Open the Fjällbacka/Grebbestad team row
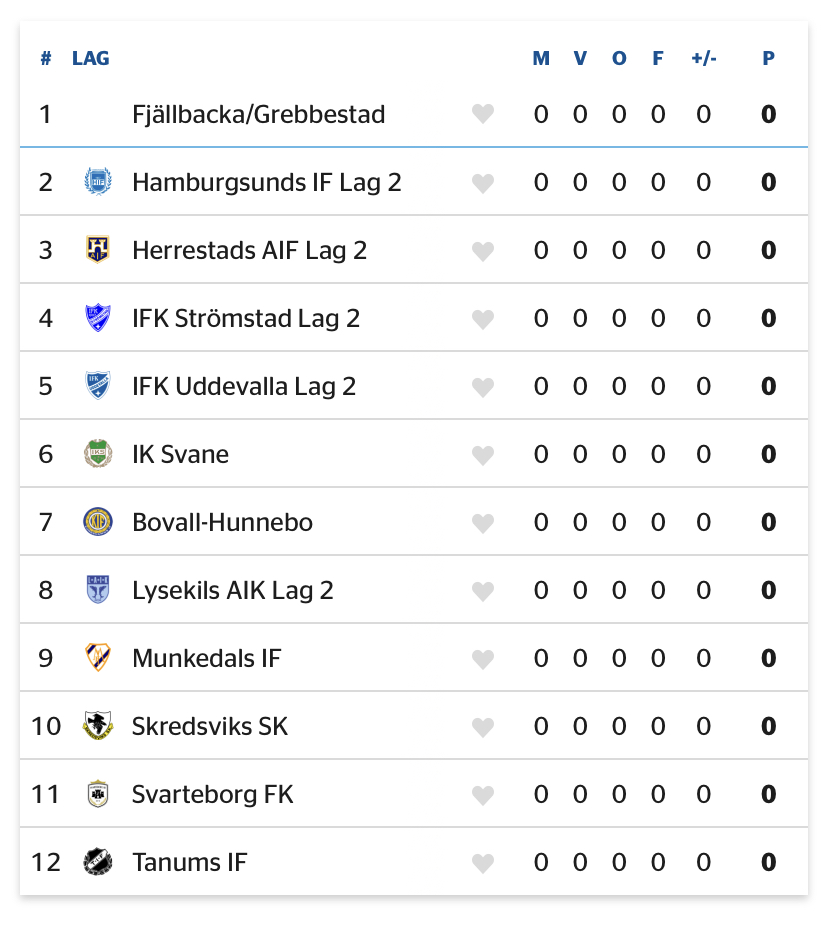This screenshot has width=828, height=926. pos(258,115)
